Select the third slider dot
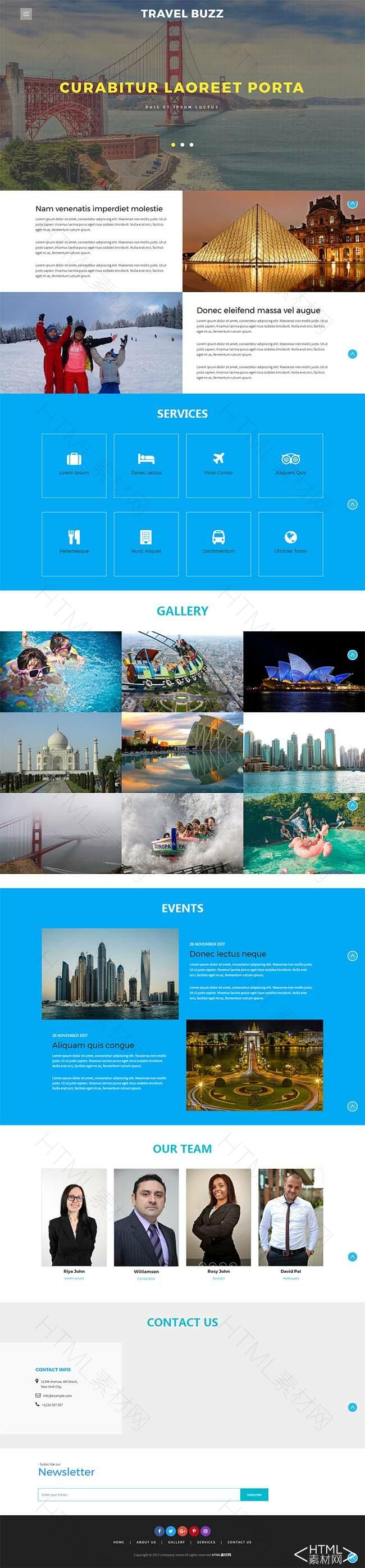The width and height of the screenshot is (365, 1568). [191, 145]
